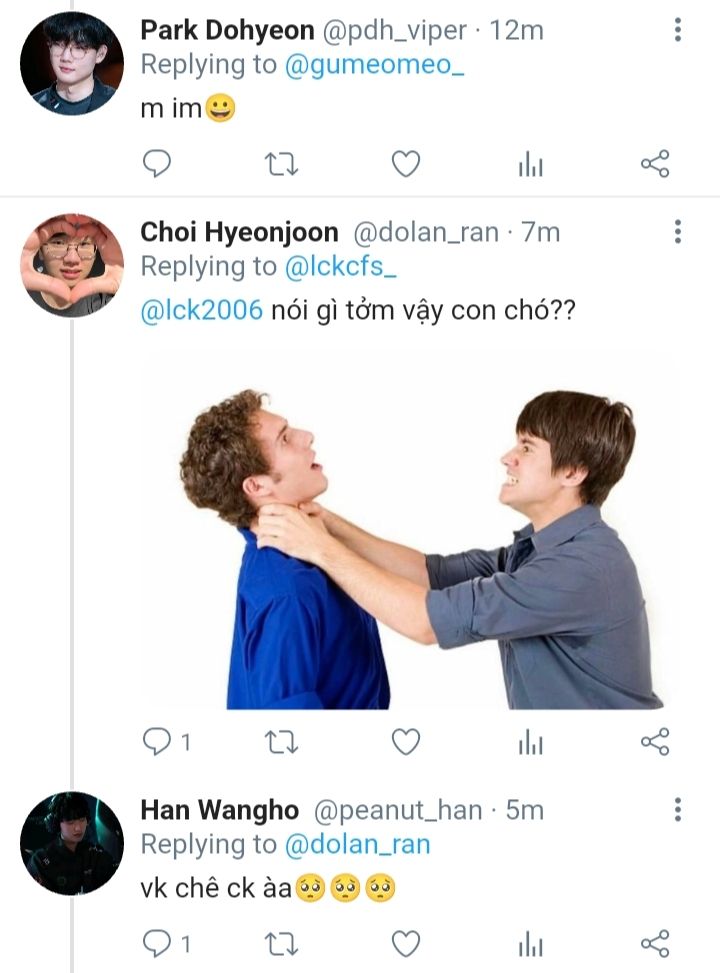Screen dimensions: 720x973
Task: Open overflow menu on Park Dohyeon's tweet
Action: pyautogui.click(x=678, y=31)
